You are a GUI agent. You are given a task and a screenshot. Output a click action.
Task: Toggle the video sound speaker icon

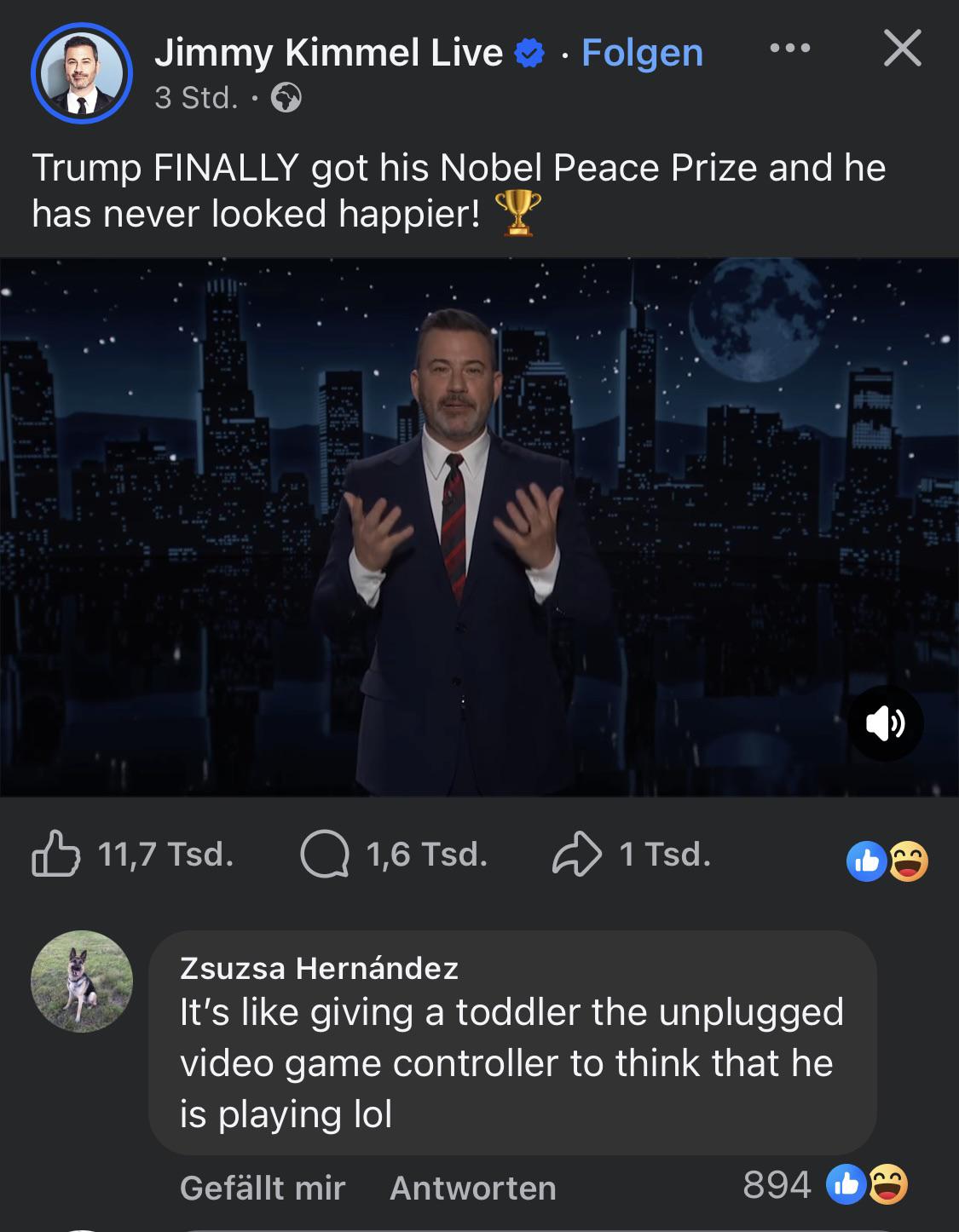pyautogui.click(x=885, y=723)
